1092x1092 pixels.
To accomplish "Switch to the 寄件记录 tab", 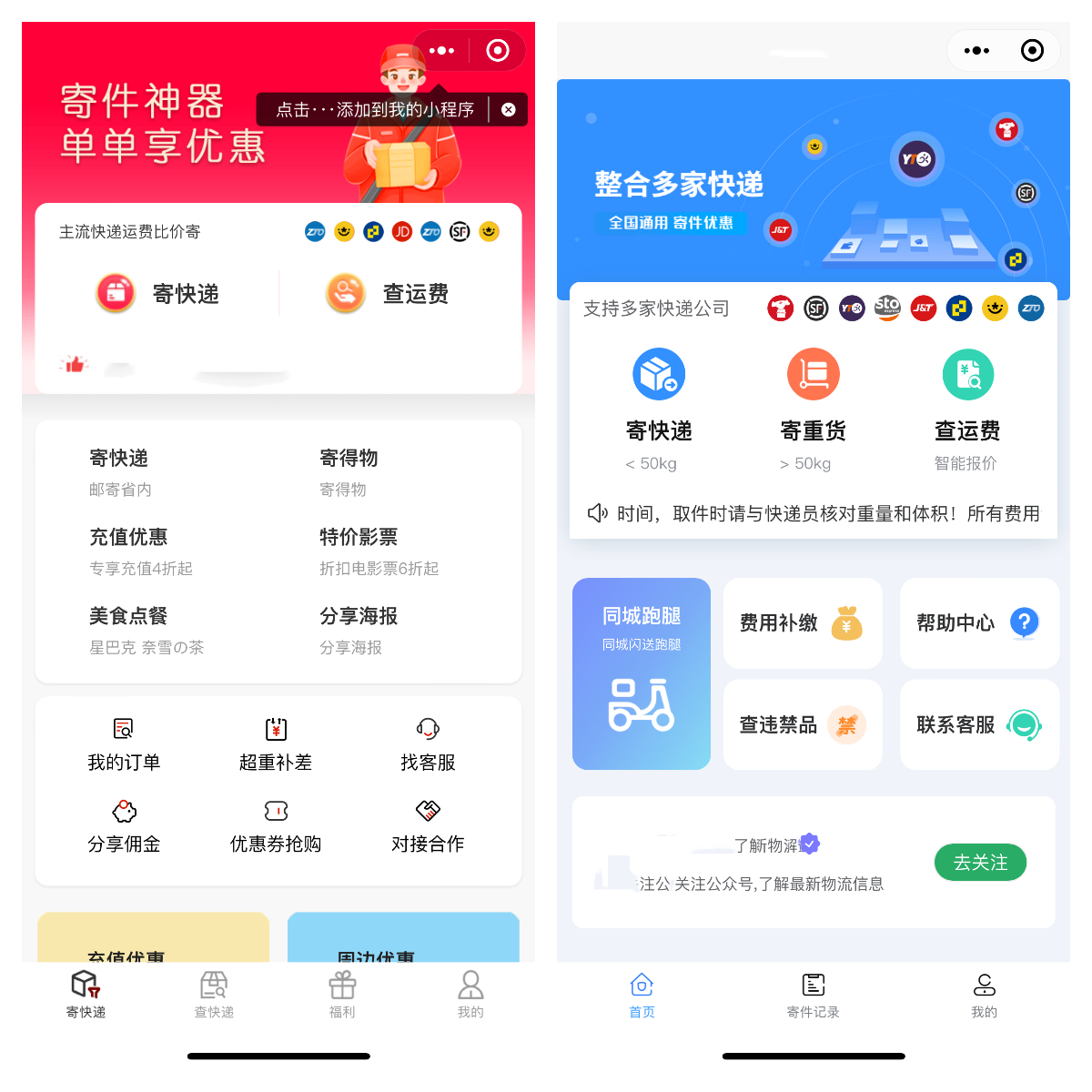I will point(813,994).
